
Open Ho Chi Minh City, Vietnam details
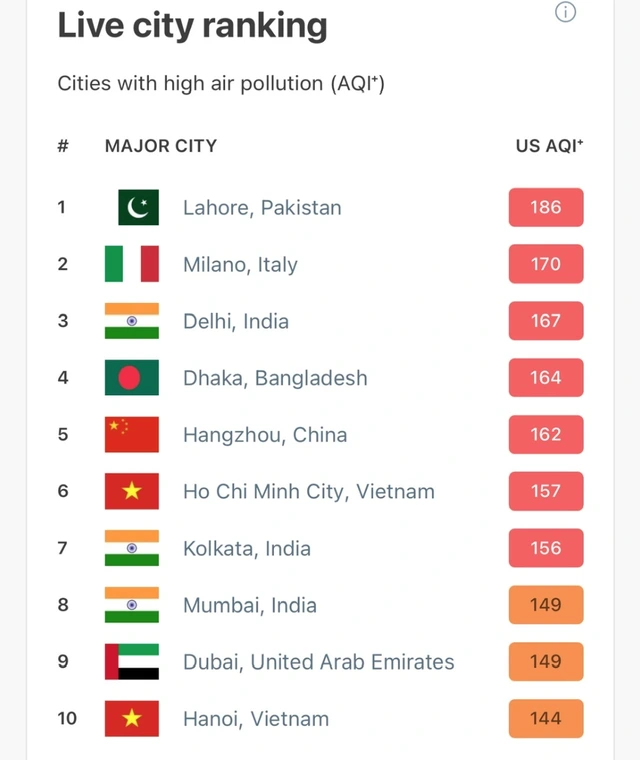(308, 492)
